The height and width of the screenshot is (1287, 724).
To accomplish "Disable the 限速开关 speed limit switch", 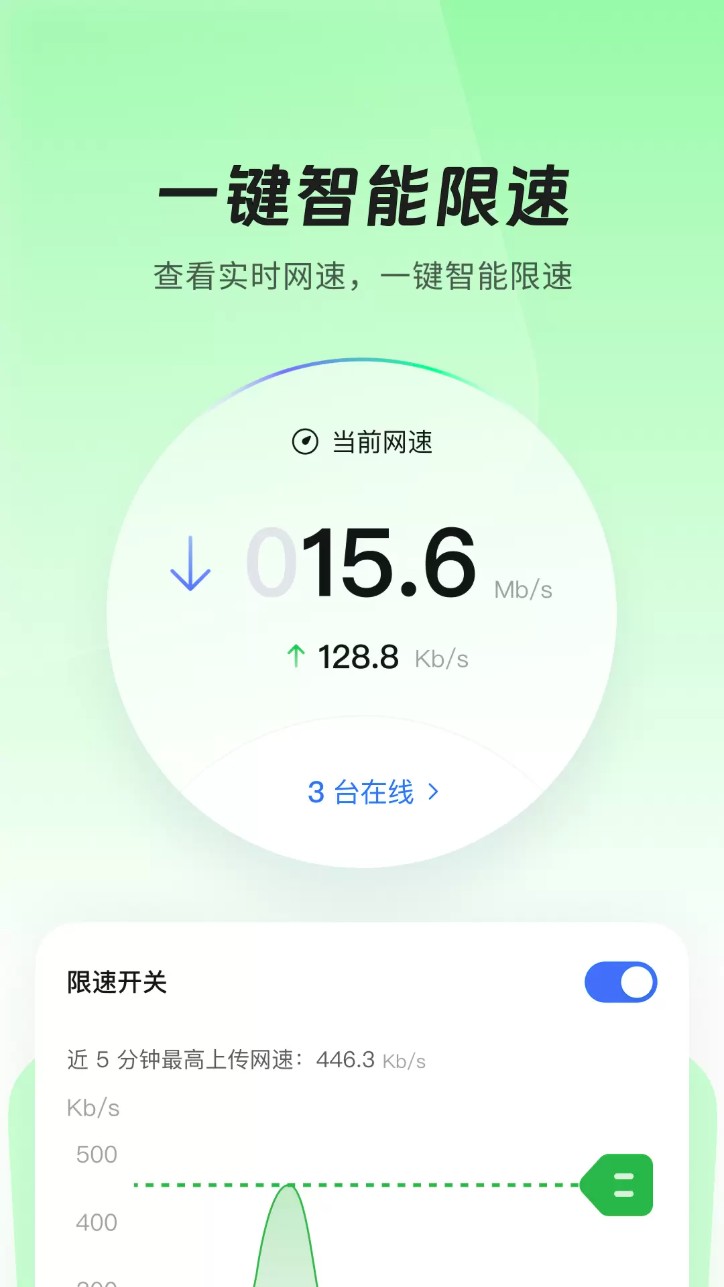I will pos(620,983).
